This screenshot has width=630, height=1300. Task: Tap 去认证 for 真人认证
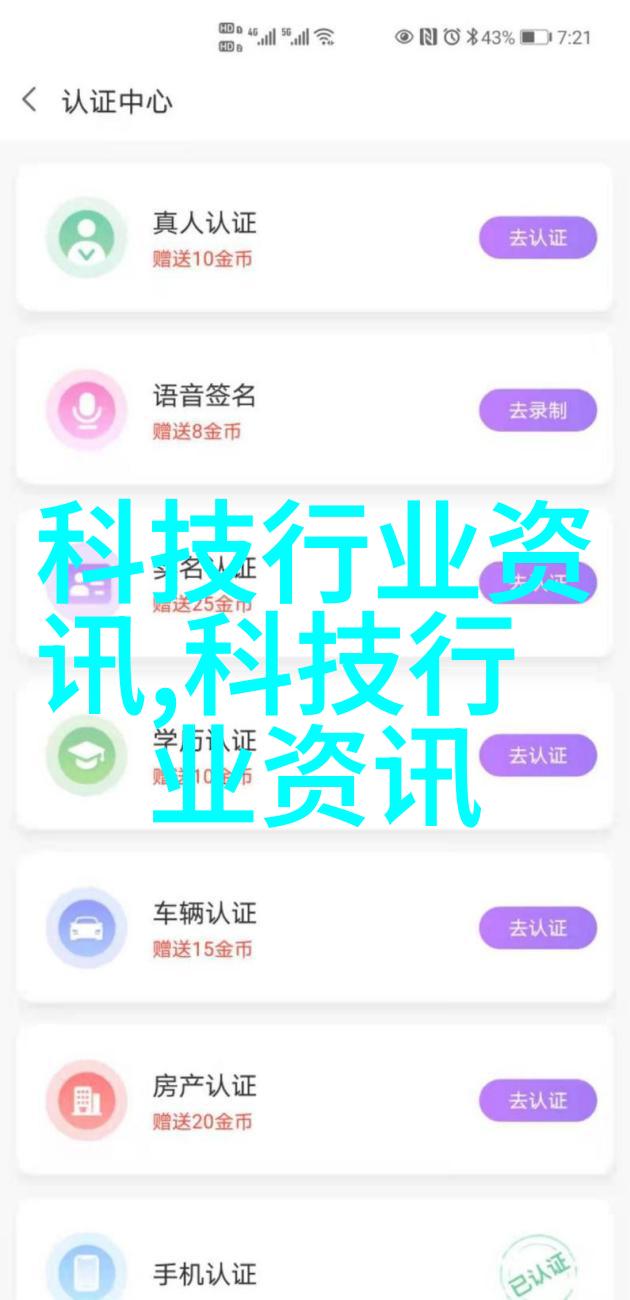[538, 238]
